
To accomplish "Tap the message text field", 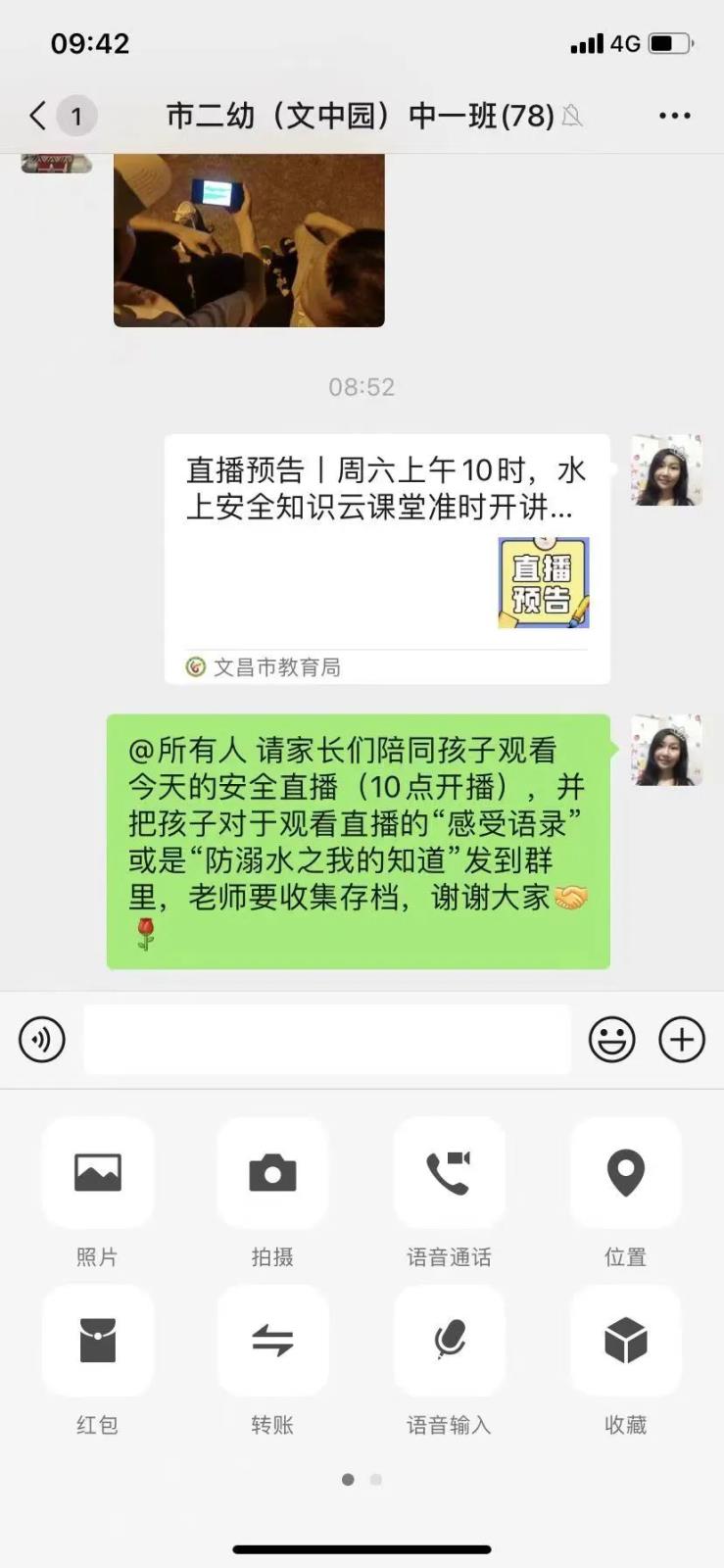I will tap(326, 1040).
